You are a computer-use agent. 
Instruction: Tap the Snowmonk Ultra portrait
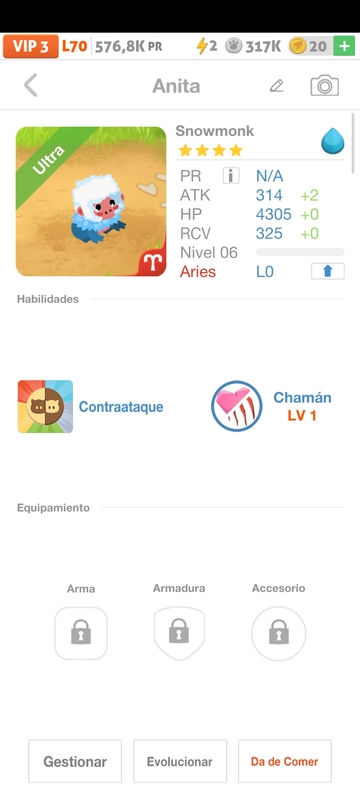pyautogui.click(x=91, y=202)
